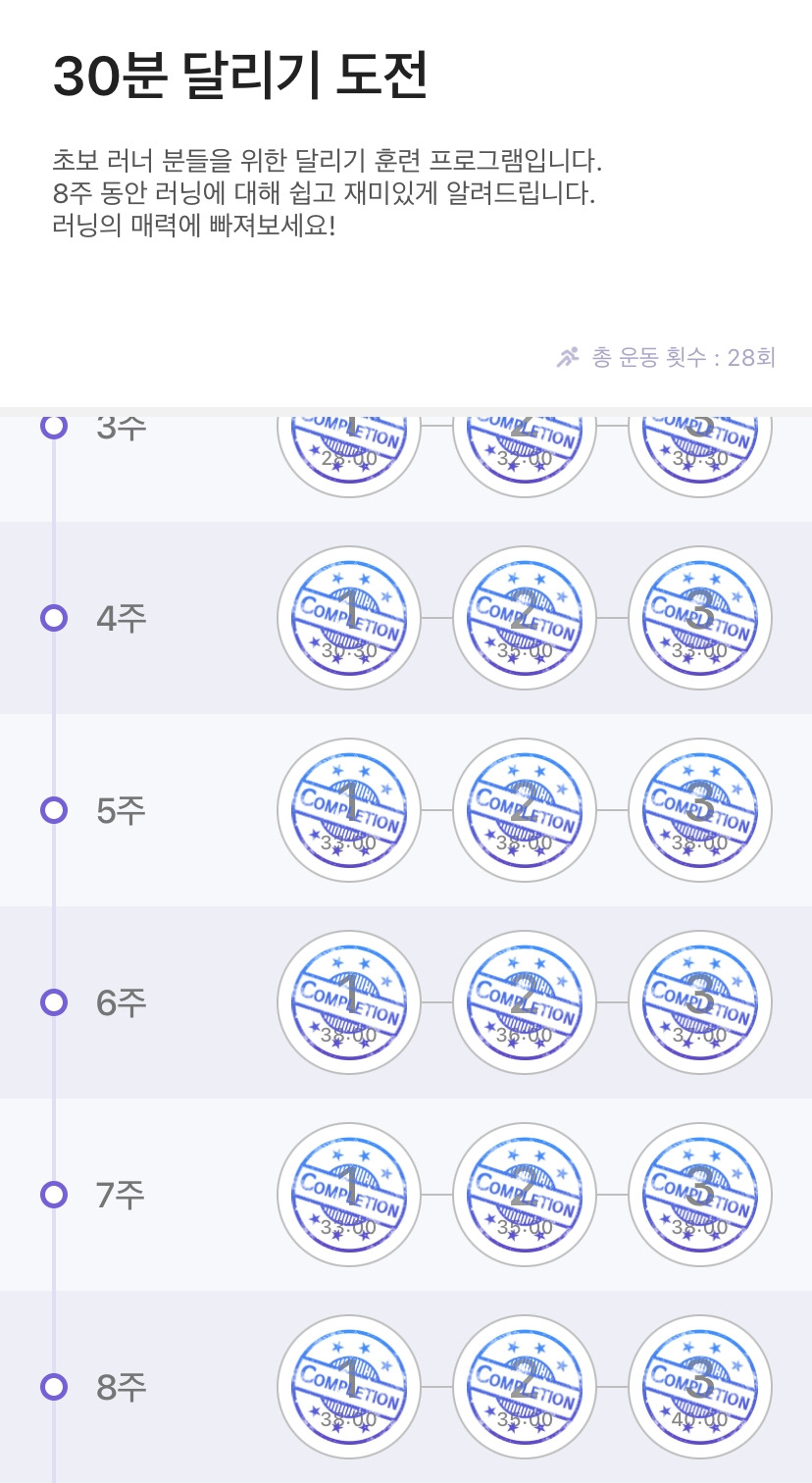Select 5주 session 3 stamp
The height and width of the screenshot is (1483, 812).
(x=699, y=810)
